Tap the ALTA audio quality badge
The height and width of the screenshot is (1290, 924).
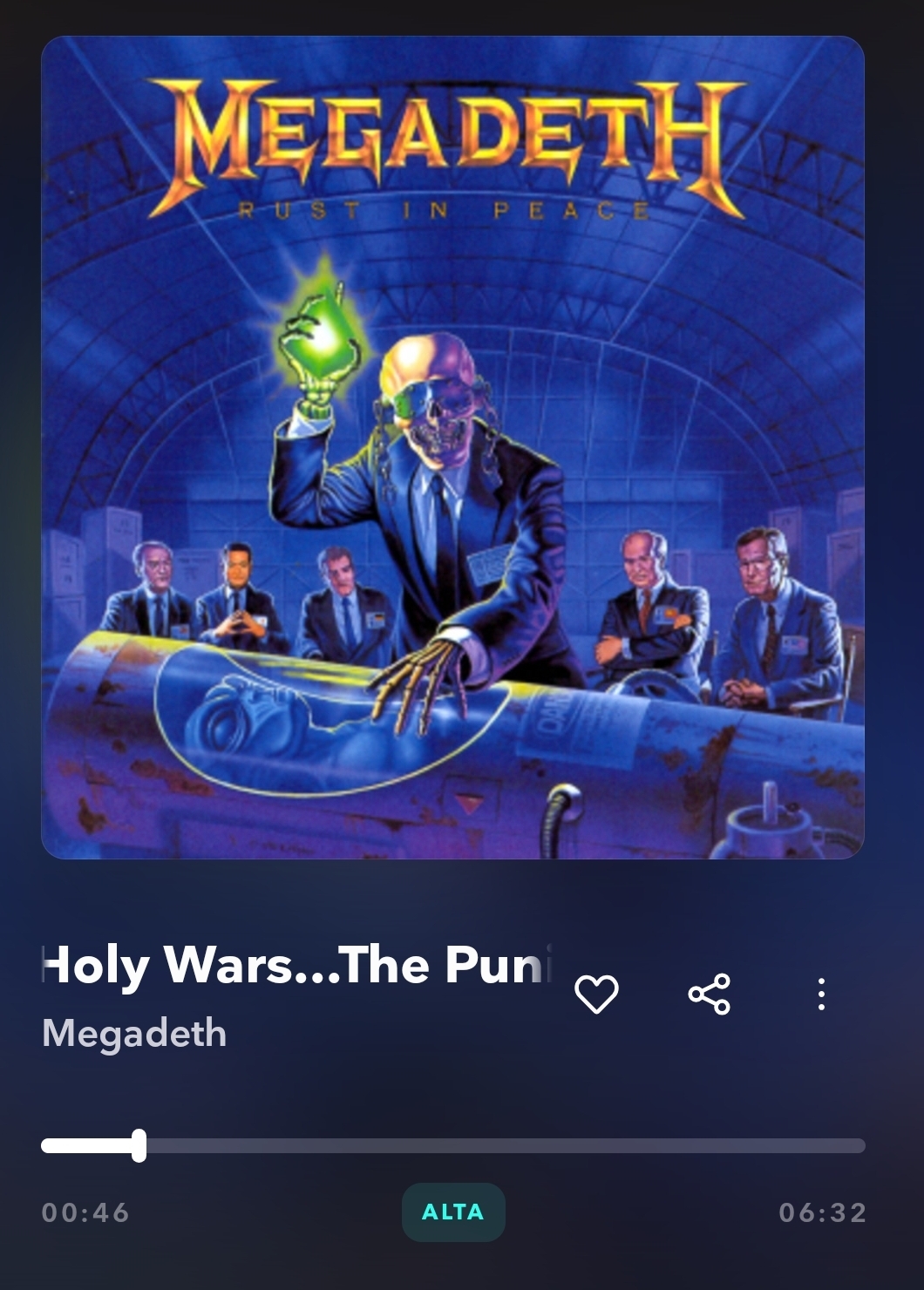tap(453, 1212)
